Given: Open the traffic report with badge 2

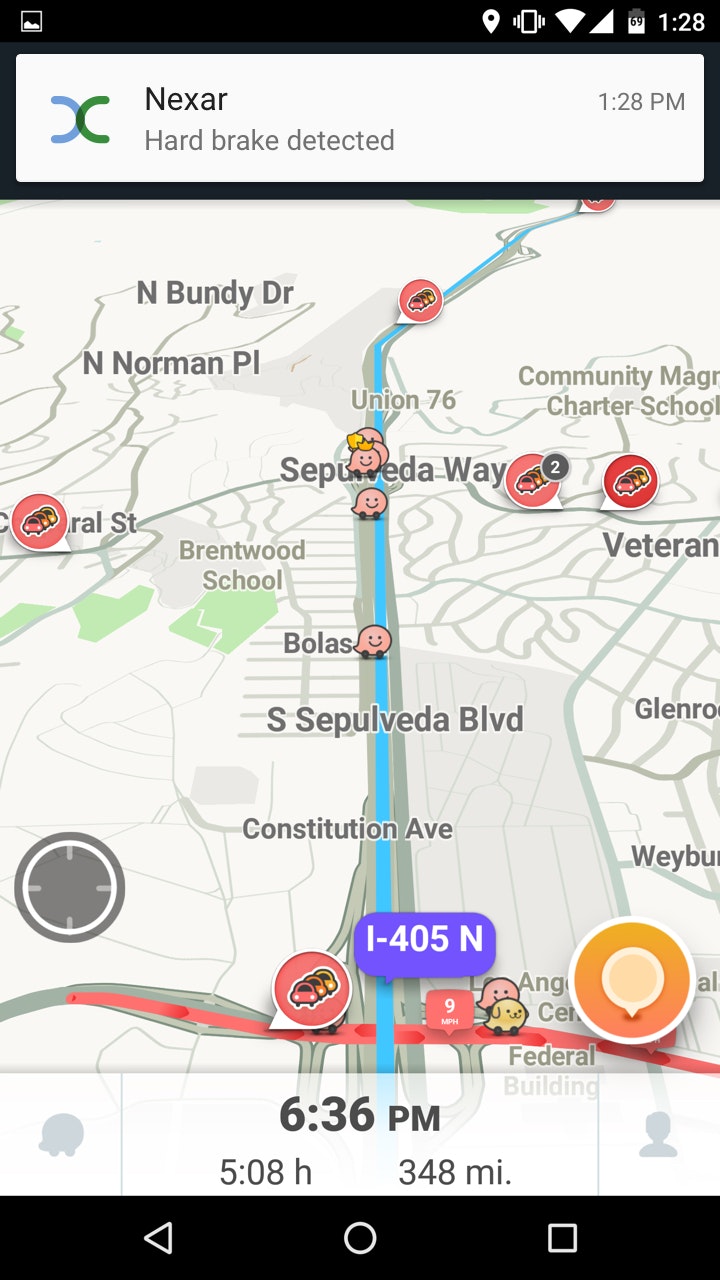Looking at the screenshot, I should click(x=534, y=480).
